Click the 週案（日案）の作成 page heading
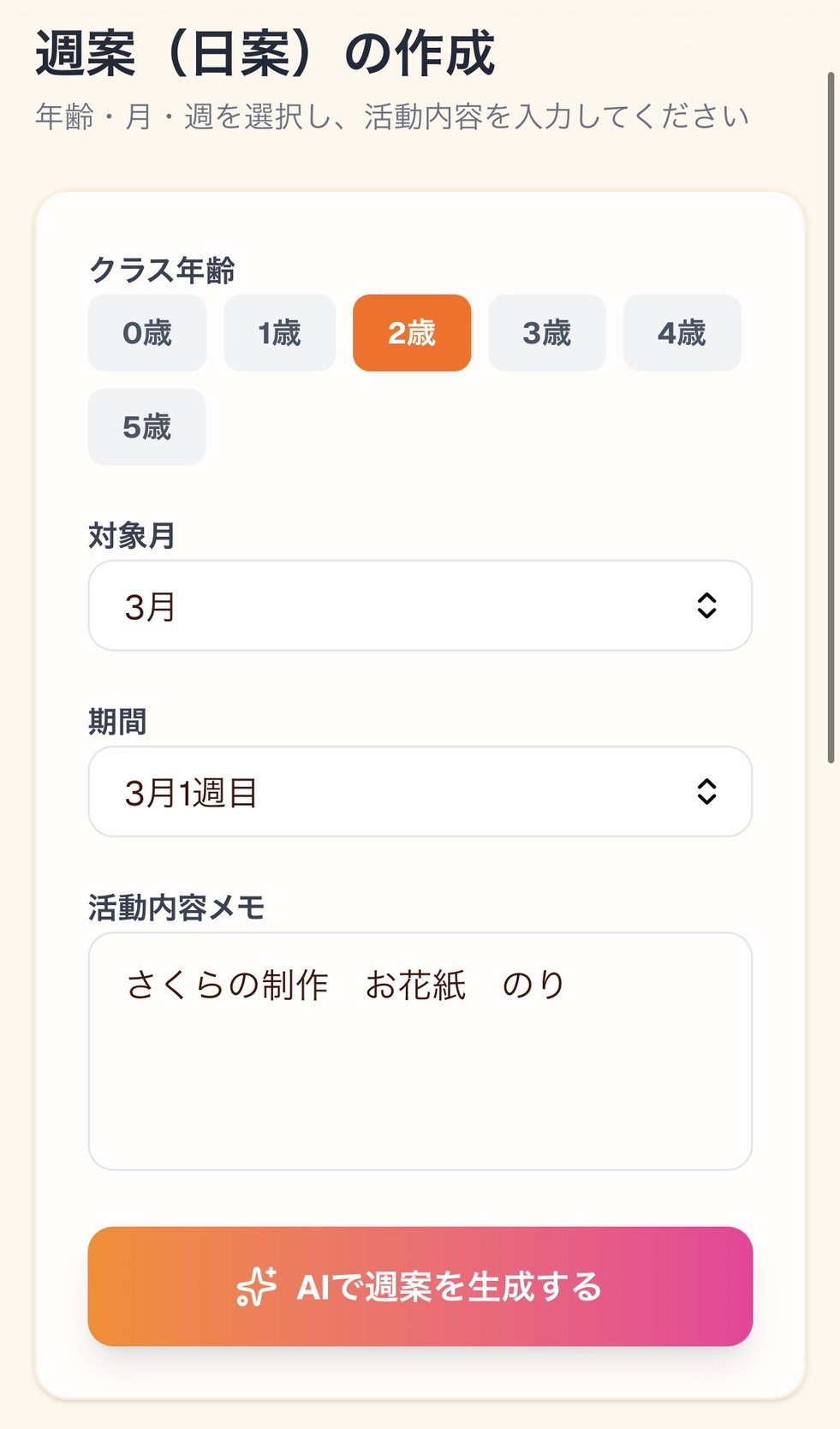This screenshot has height=1429, width=840. tap(264, 51)
